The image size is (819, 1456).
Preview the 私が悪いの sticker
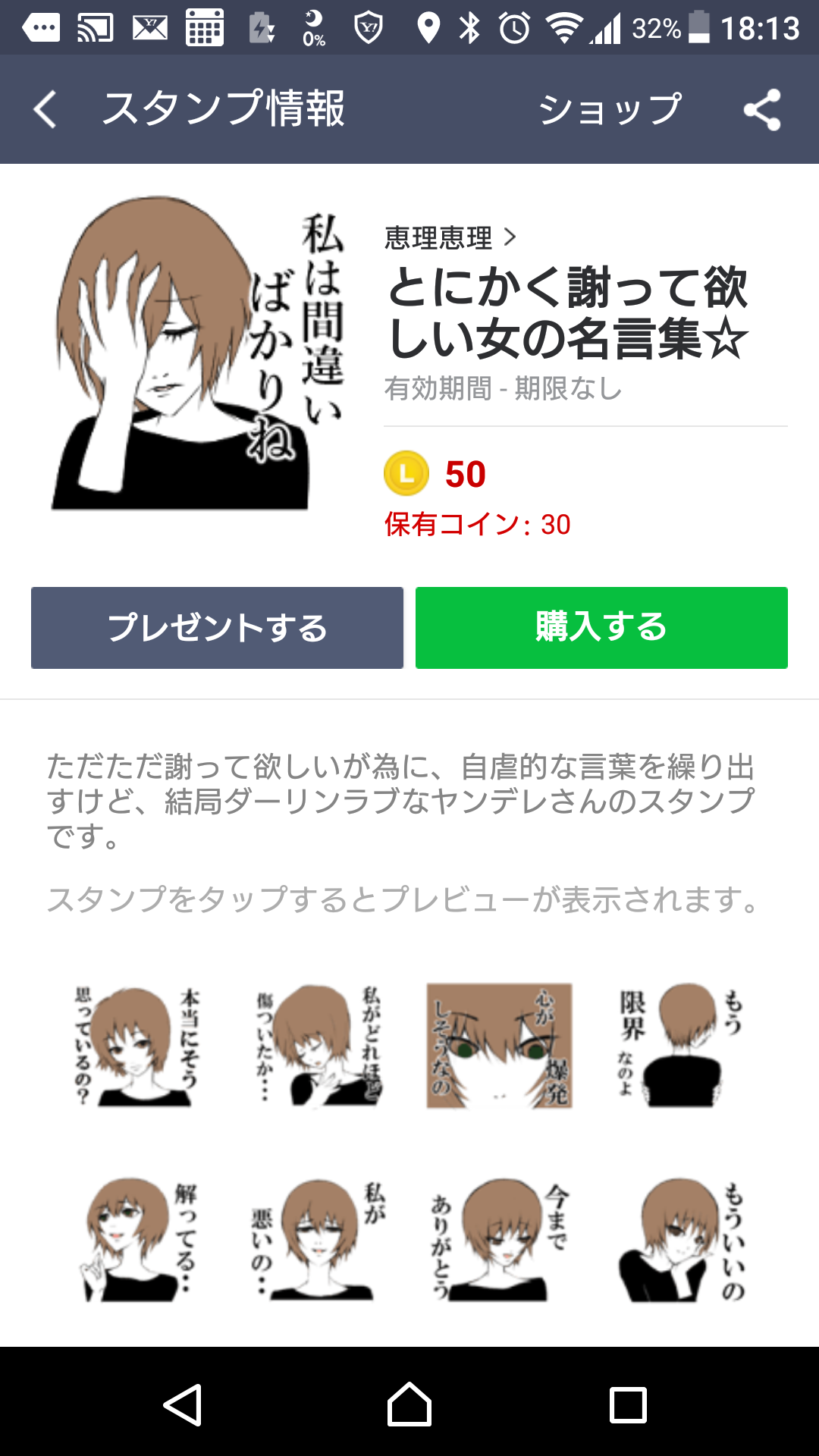point(318,1240)
